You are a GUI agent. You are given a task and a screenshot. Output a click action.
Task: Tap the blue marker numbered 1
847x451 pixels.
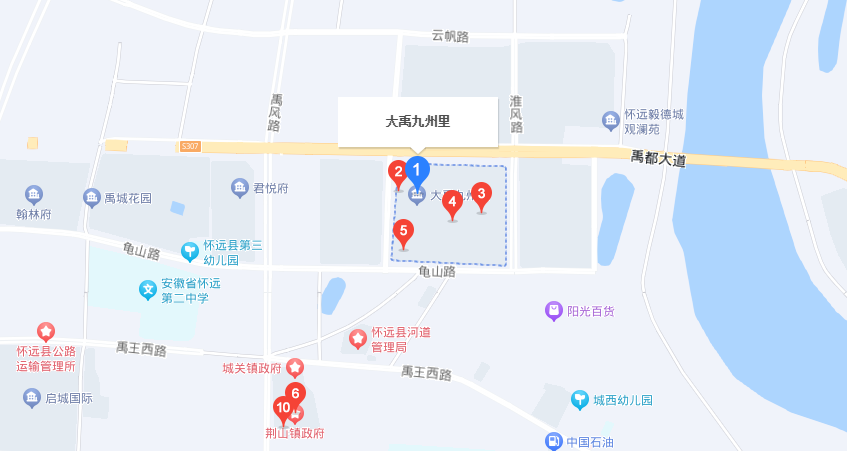pyautogui.click(x=417, y=170)
